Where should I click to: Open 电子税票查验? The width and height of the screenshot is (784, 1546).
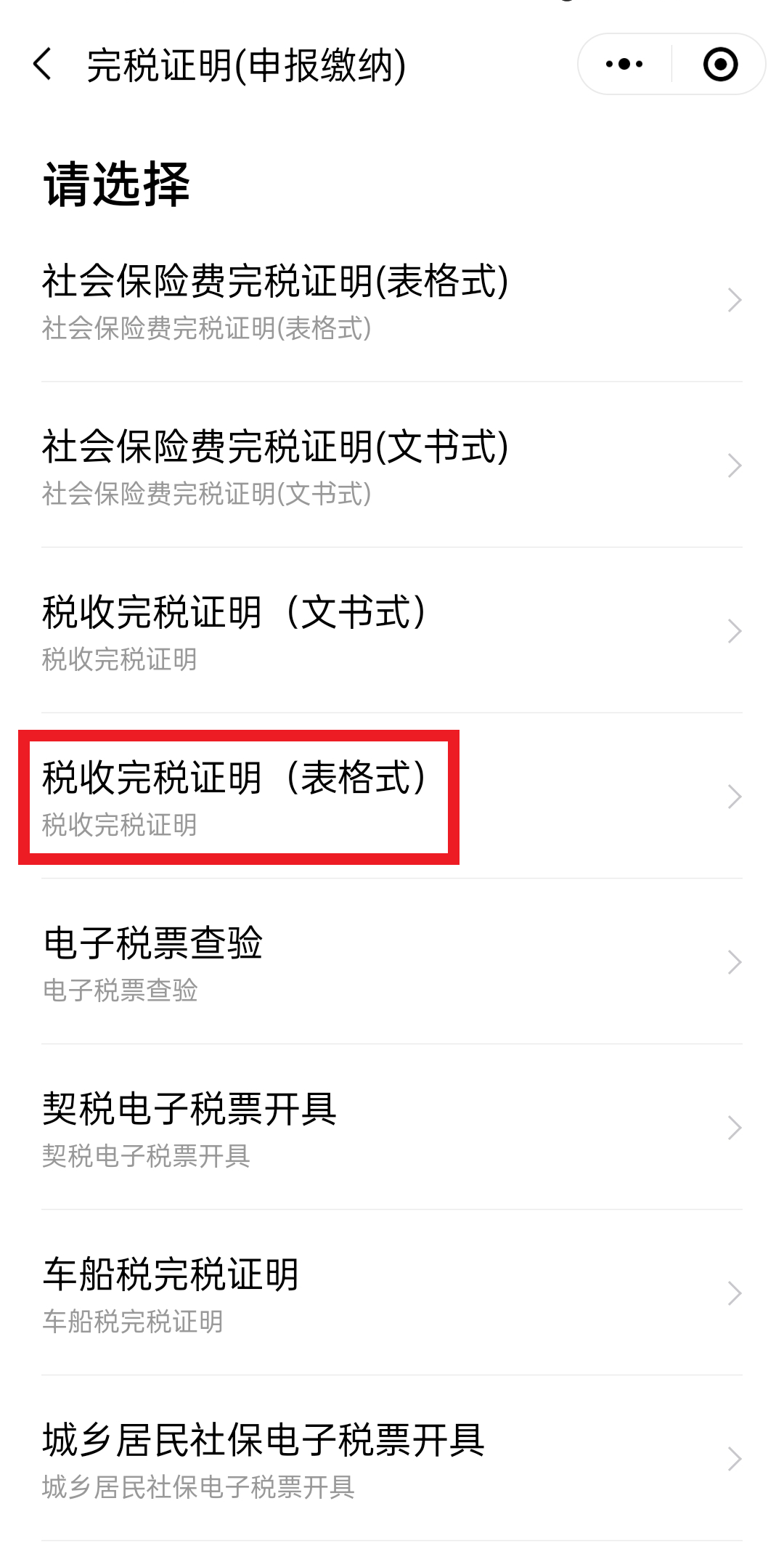click(x=392, y=962)
